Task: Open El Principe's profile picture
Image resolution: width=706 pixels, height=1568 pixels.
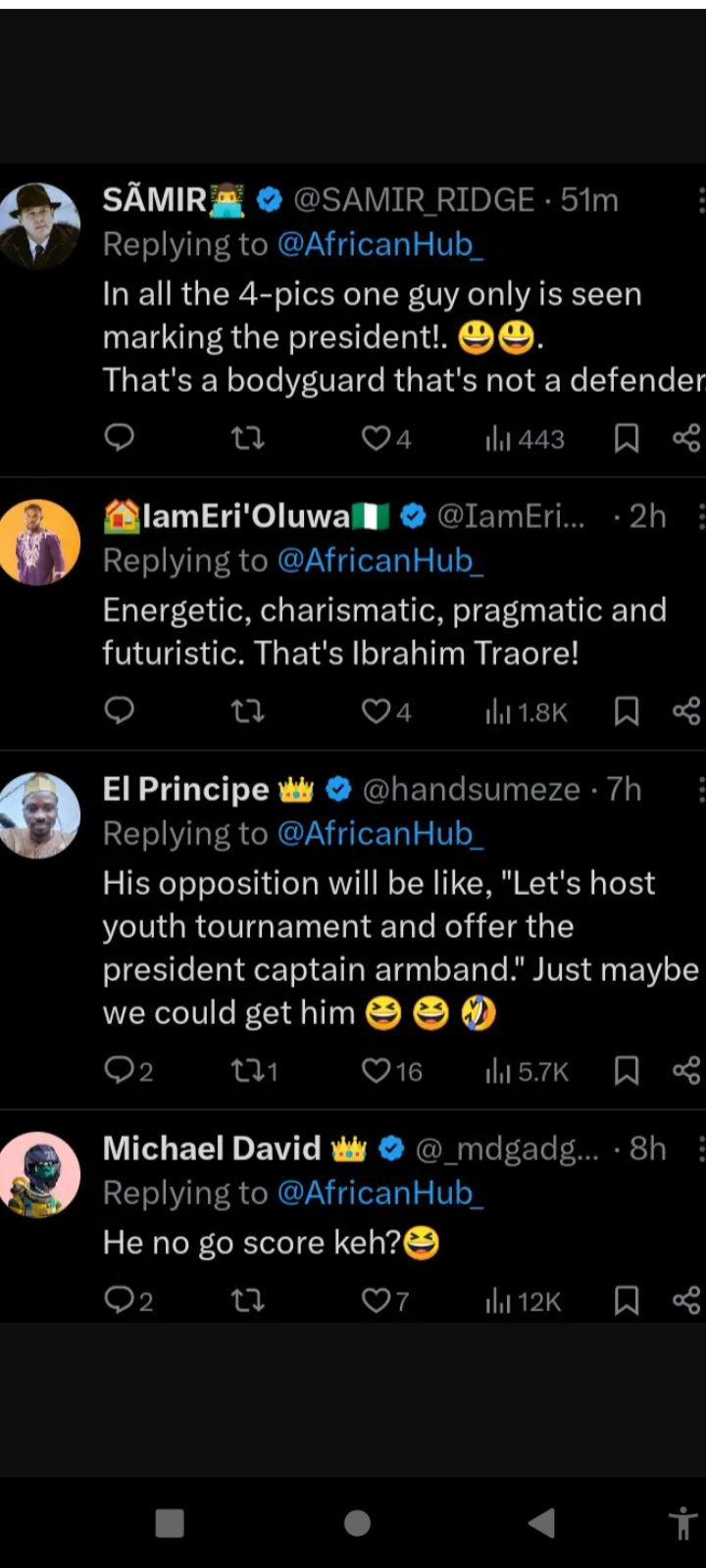Action: tap(39, 815)
